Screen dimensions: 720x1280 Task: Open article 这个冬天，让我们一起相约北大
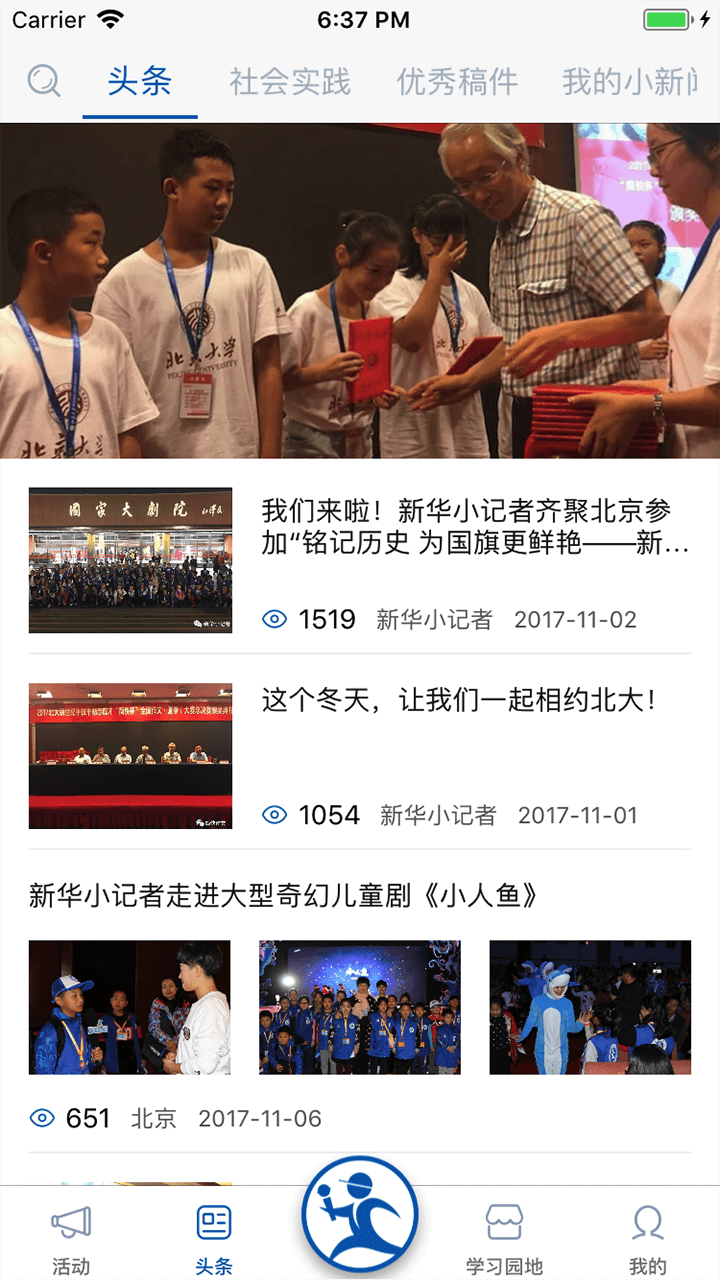[x=460, y=700]
